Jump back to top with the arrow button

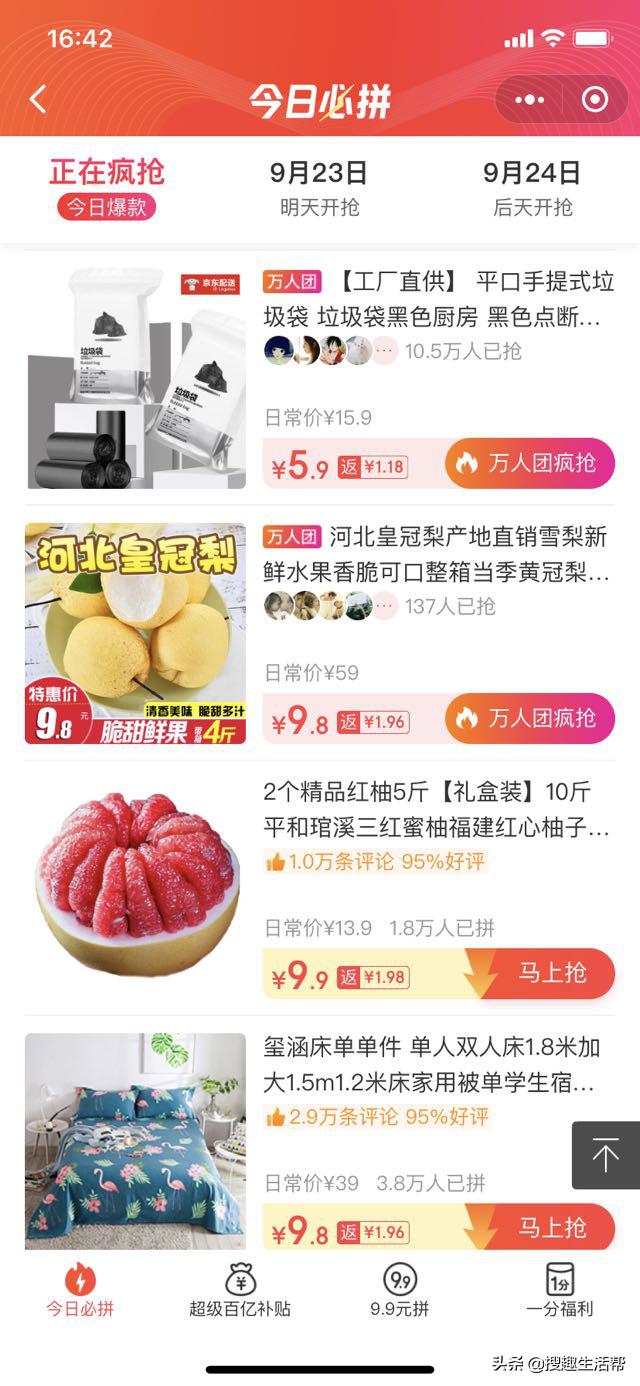605,1155
